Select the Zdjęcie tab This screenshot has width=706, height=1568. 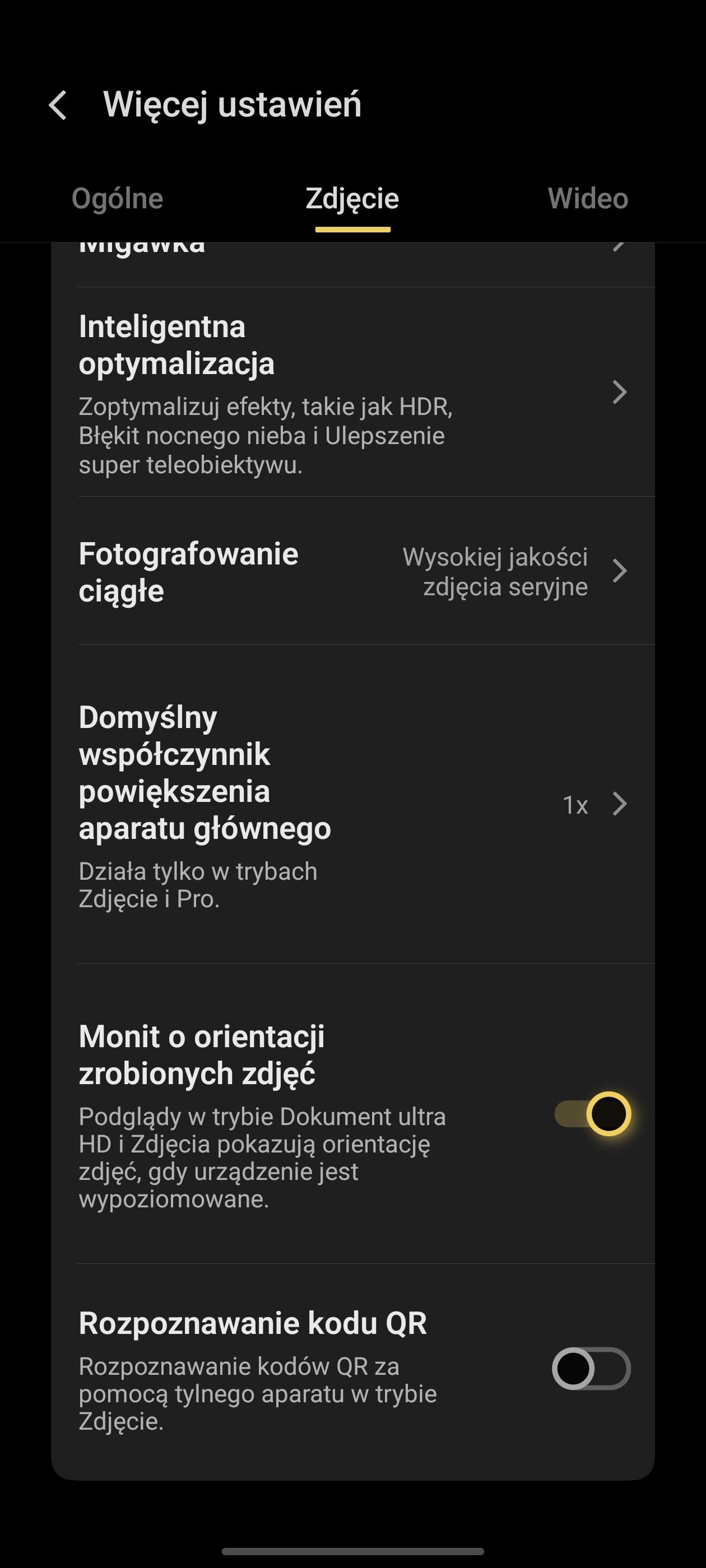(352, 198)
